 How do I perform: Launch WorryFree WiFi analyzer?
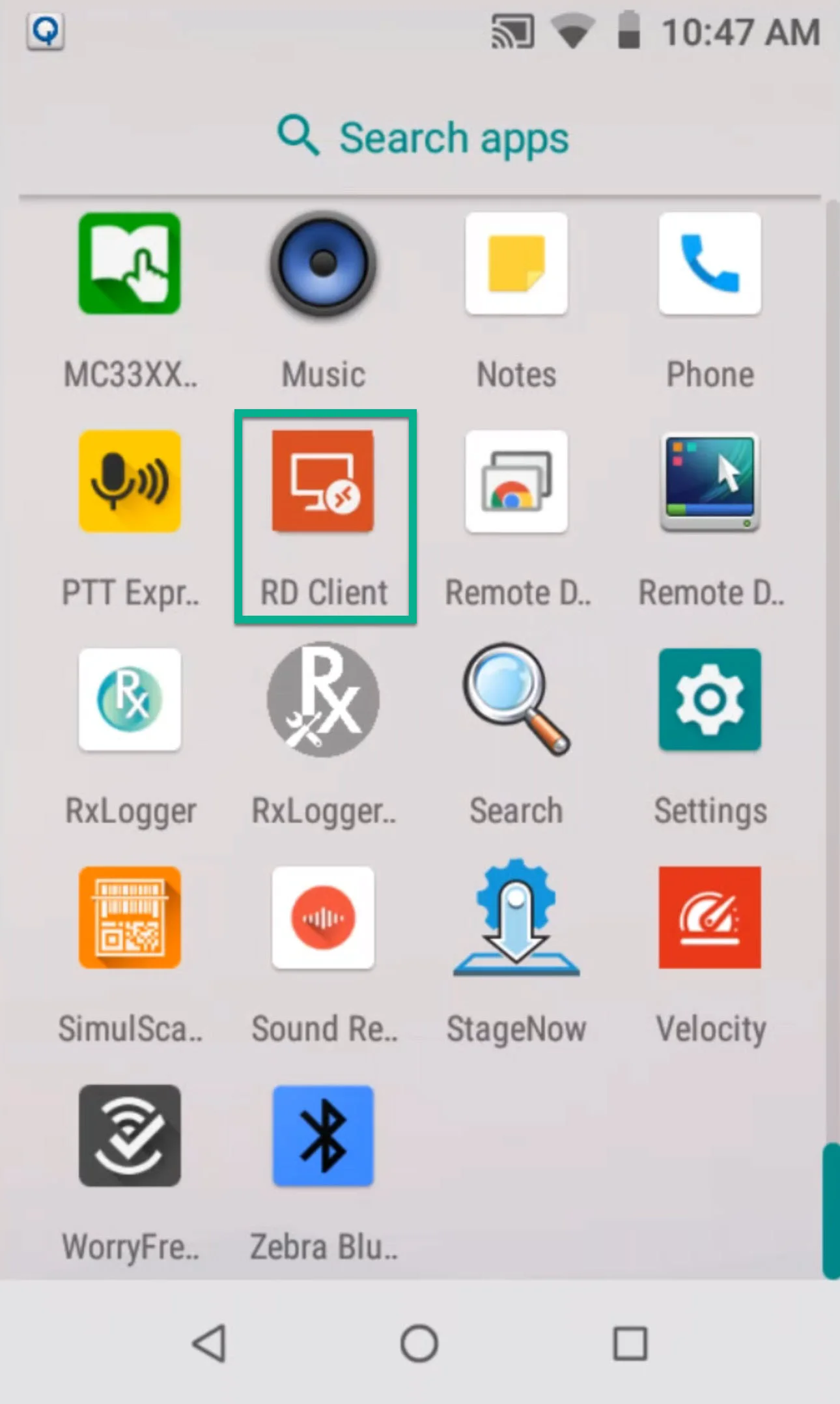click(130, 1136)
